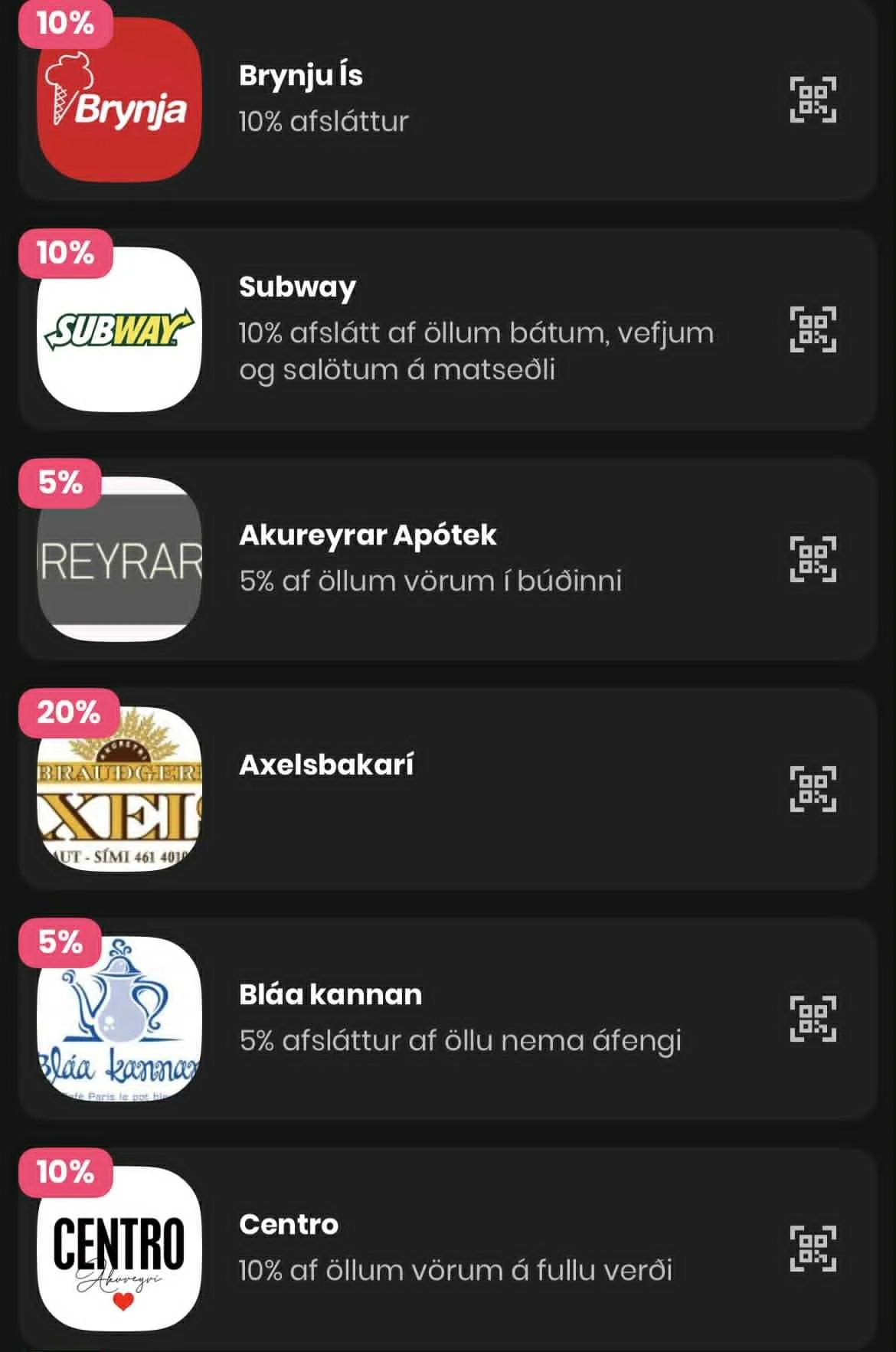Show QR code for Axelsbakarí
The width and height of the screenshot is (896, 1352).
point(813,789)
